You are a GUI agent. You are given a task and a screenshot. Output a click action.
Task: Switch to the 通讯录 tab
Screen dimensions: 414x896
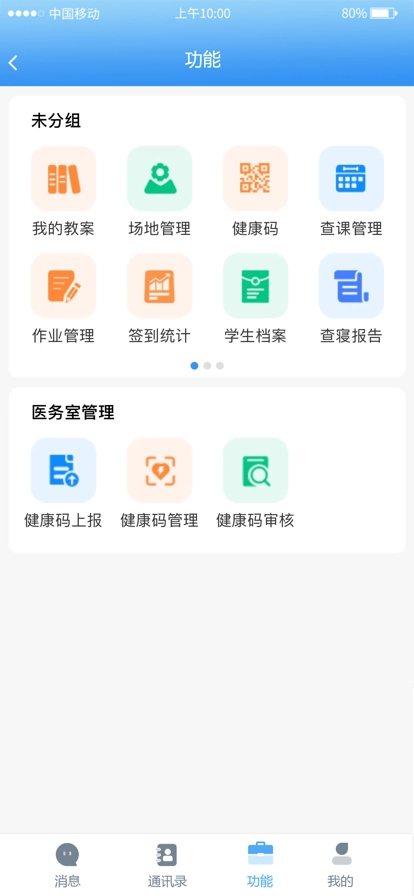[167, 865]
